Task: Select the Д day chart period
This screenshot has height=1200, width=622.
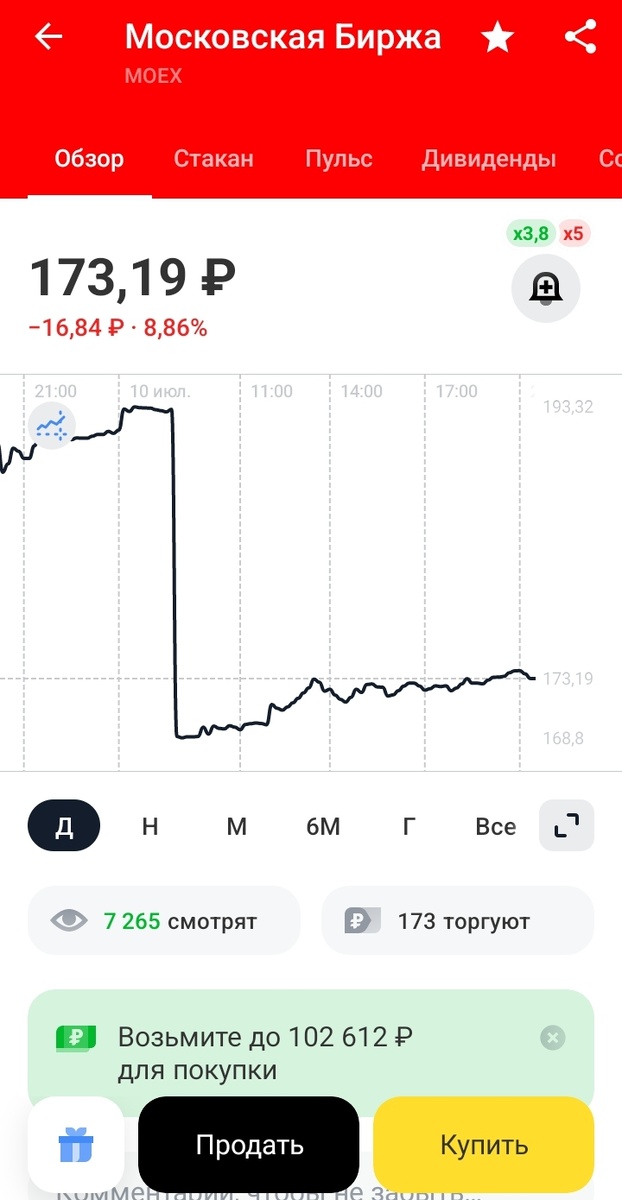Action: point(64,826)
